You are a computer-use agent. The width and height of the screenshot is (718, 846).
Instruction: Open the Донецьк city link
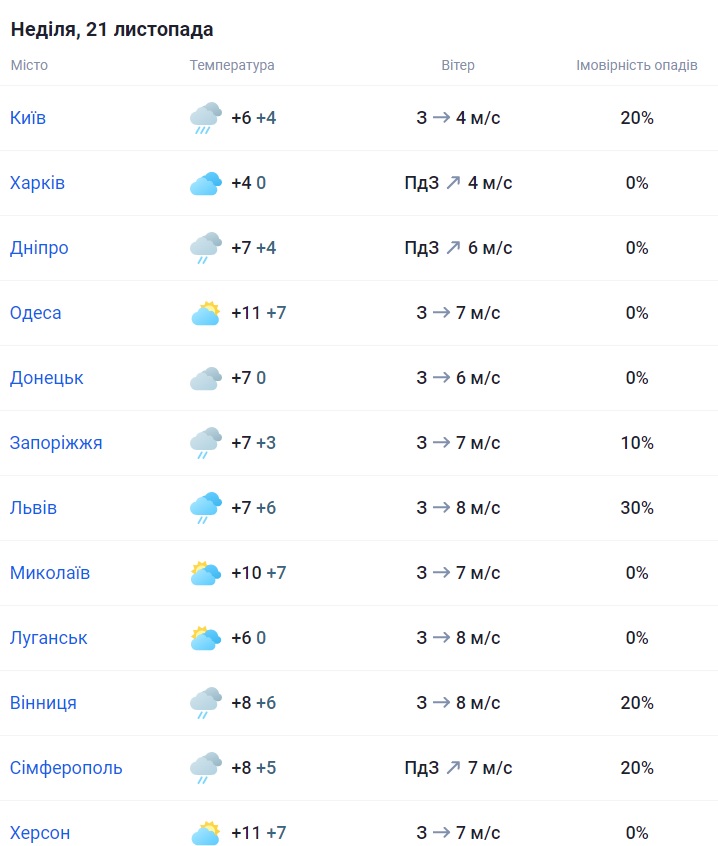pos(47,378)
